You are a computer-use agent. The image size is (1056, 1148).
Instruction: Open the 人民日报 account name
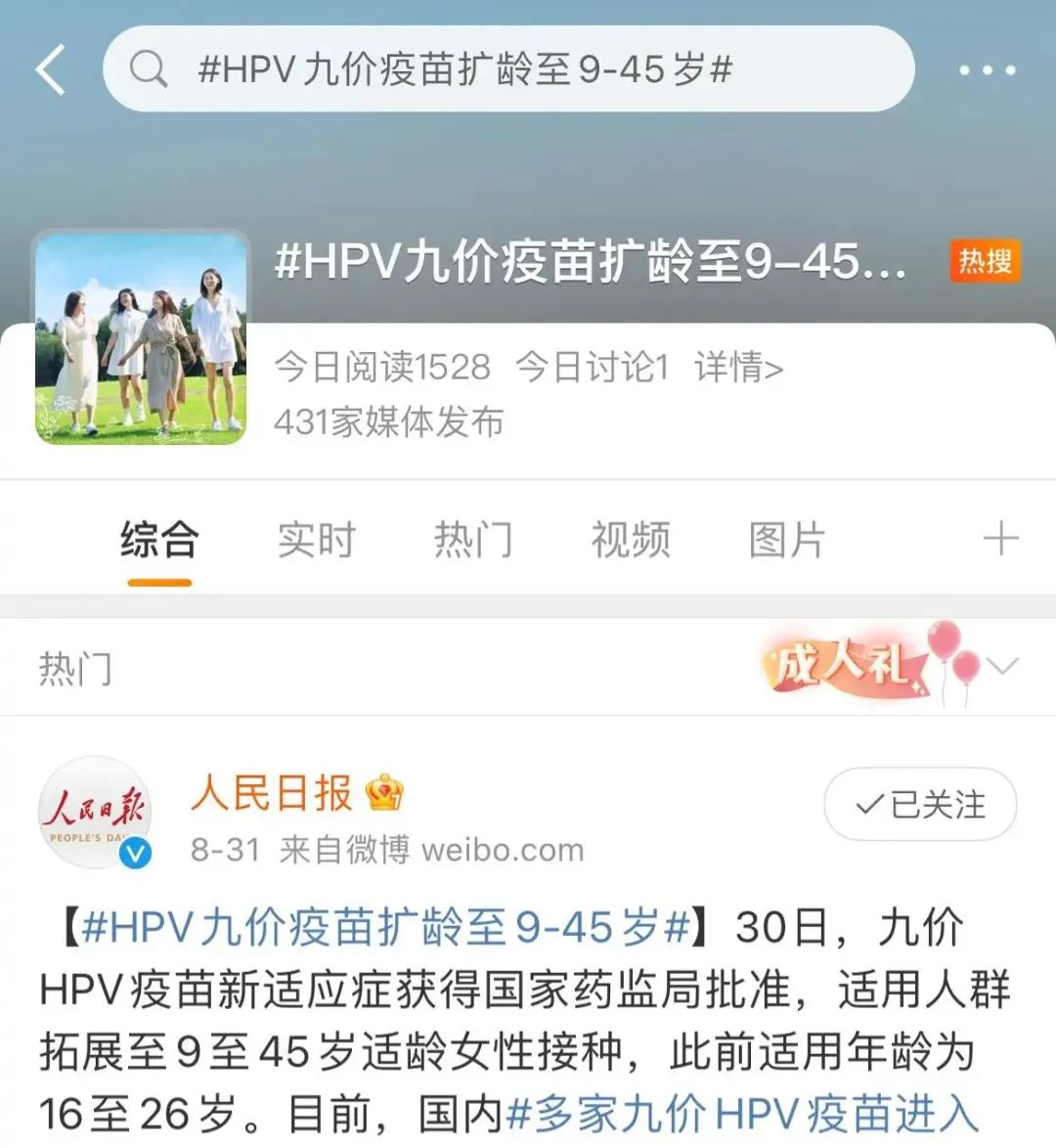coord(272,792)
